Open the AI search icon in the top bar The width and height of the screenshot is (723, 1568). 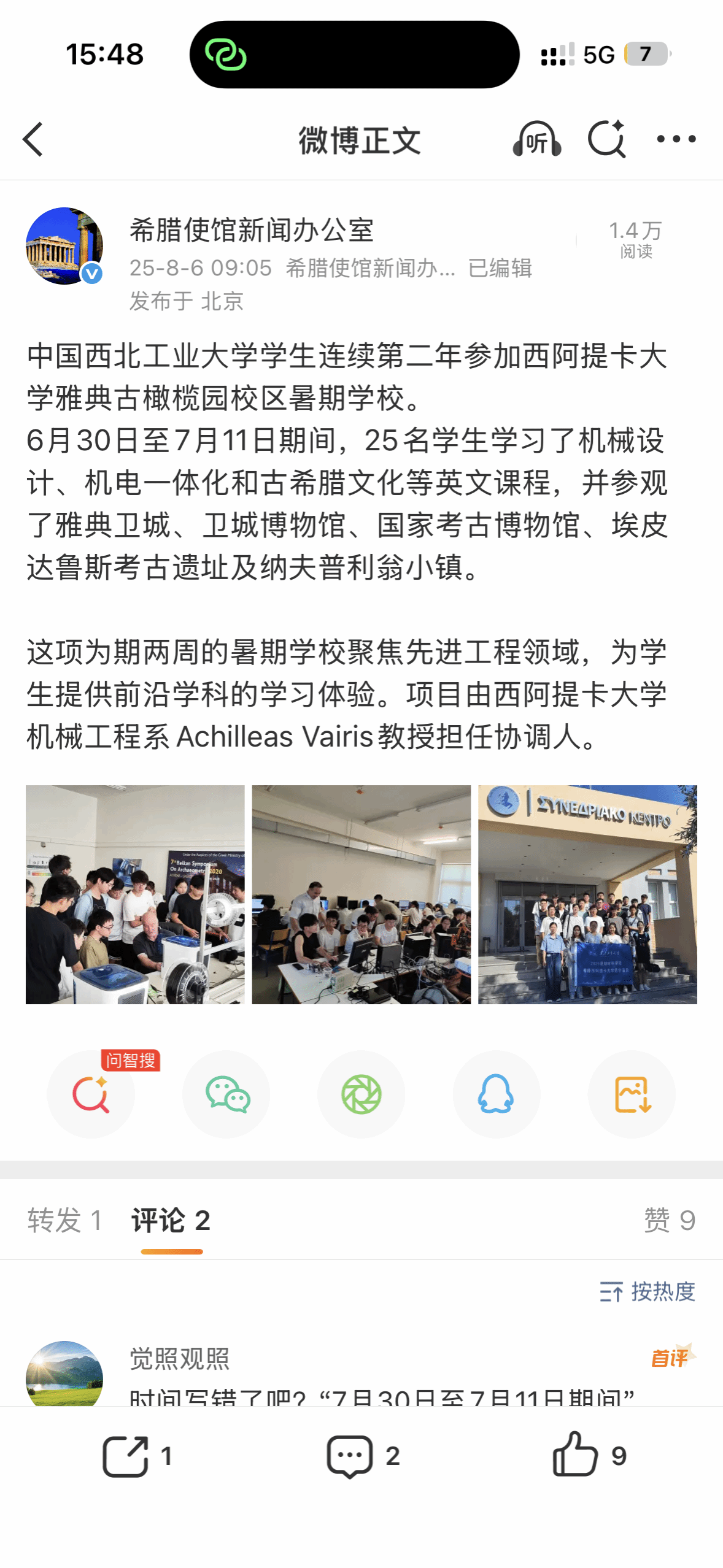(606, 139)
